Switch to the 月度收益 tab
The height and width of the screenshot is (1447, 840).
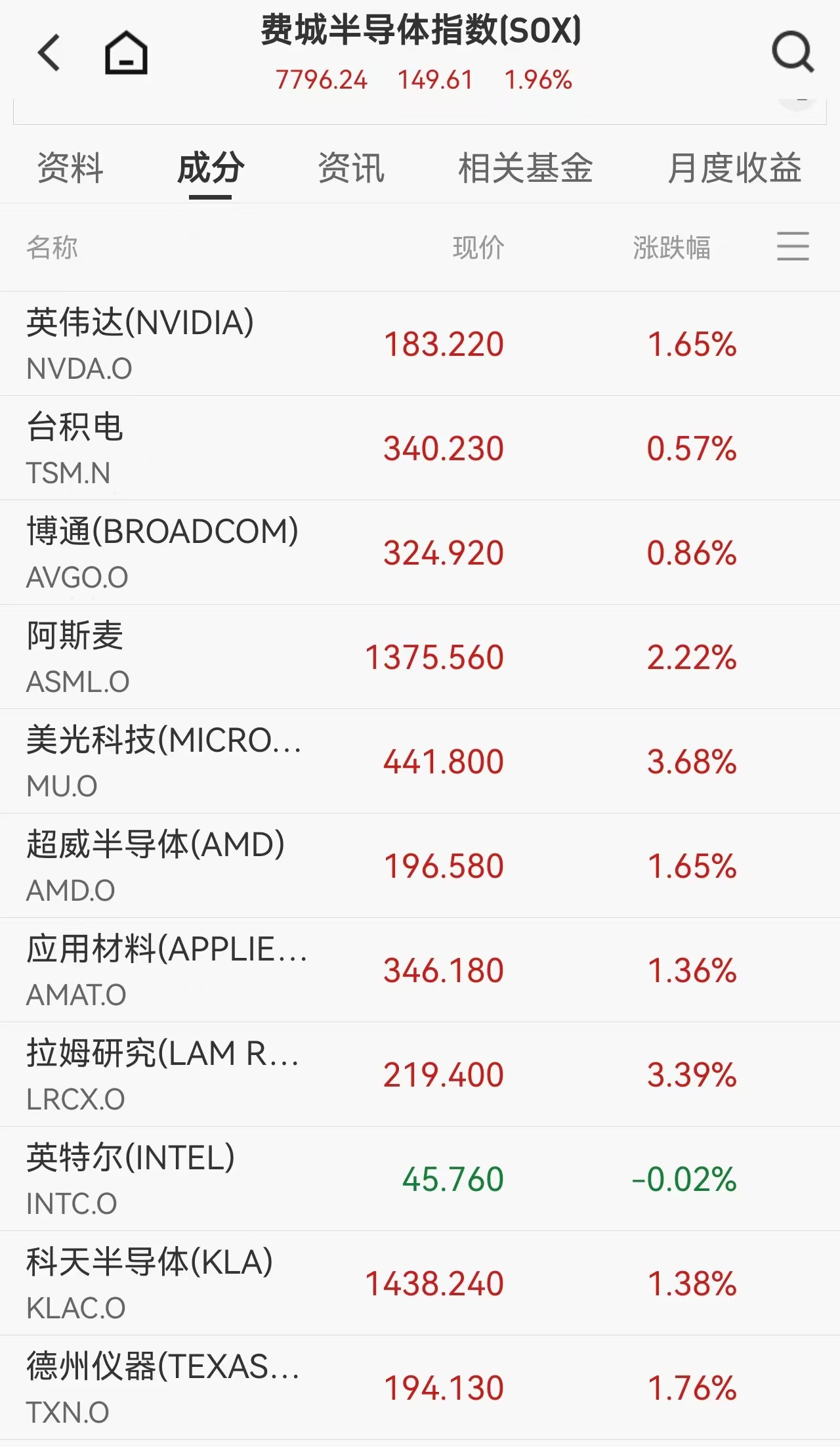click(x=734, y=168)
